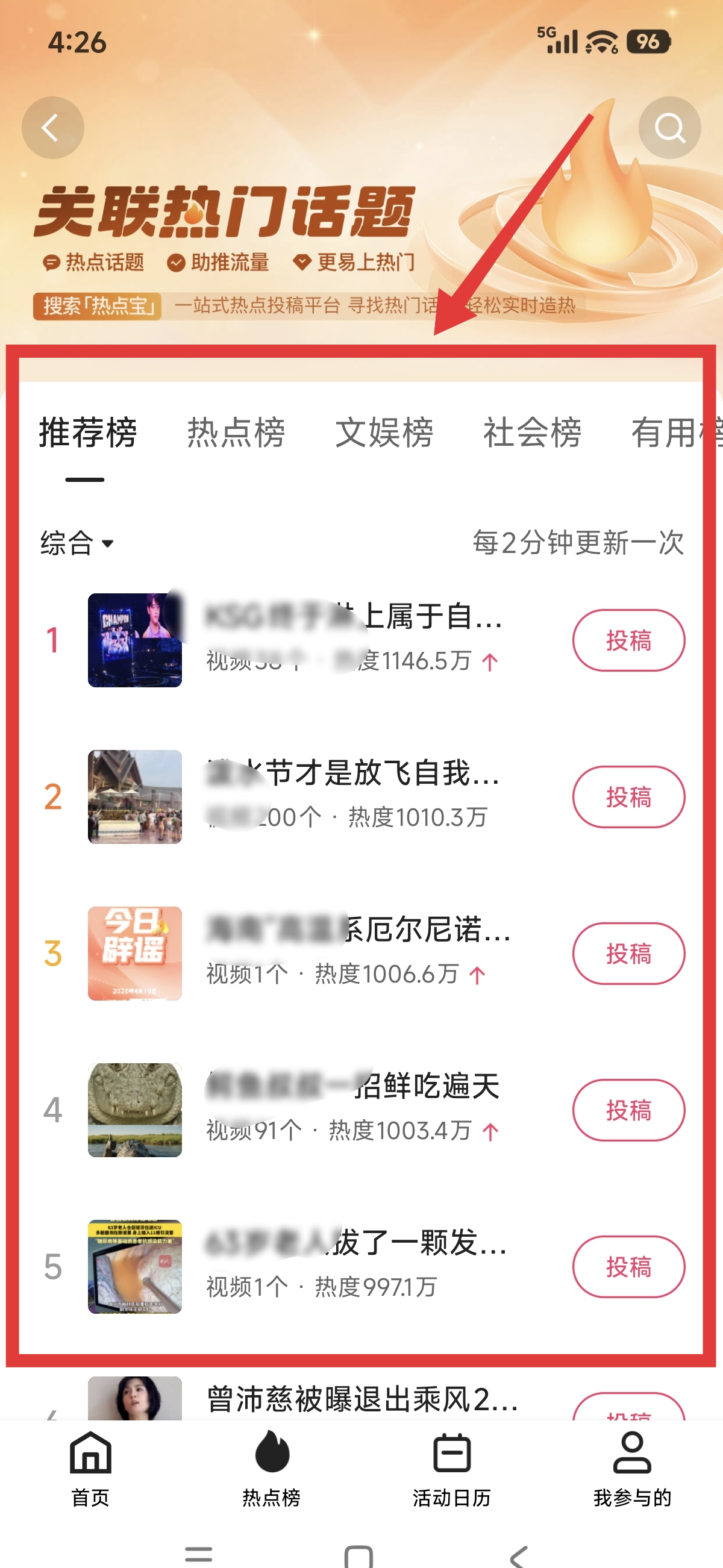
Task: Open search with the magnifier icon
Action: 669,128
